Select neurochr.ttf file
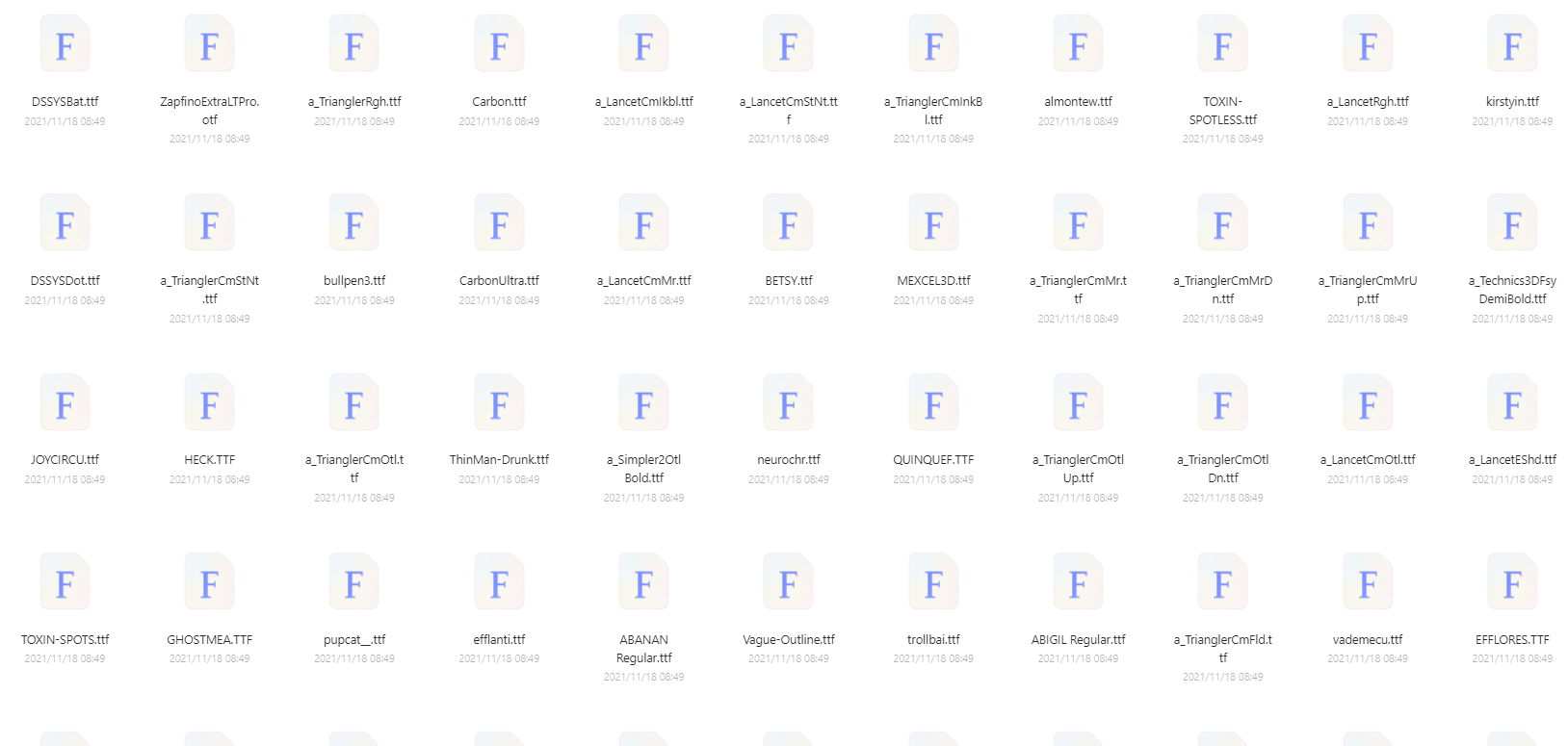The height and width of the screenshot is (746, 1568). (x=788, y=404)
